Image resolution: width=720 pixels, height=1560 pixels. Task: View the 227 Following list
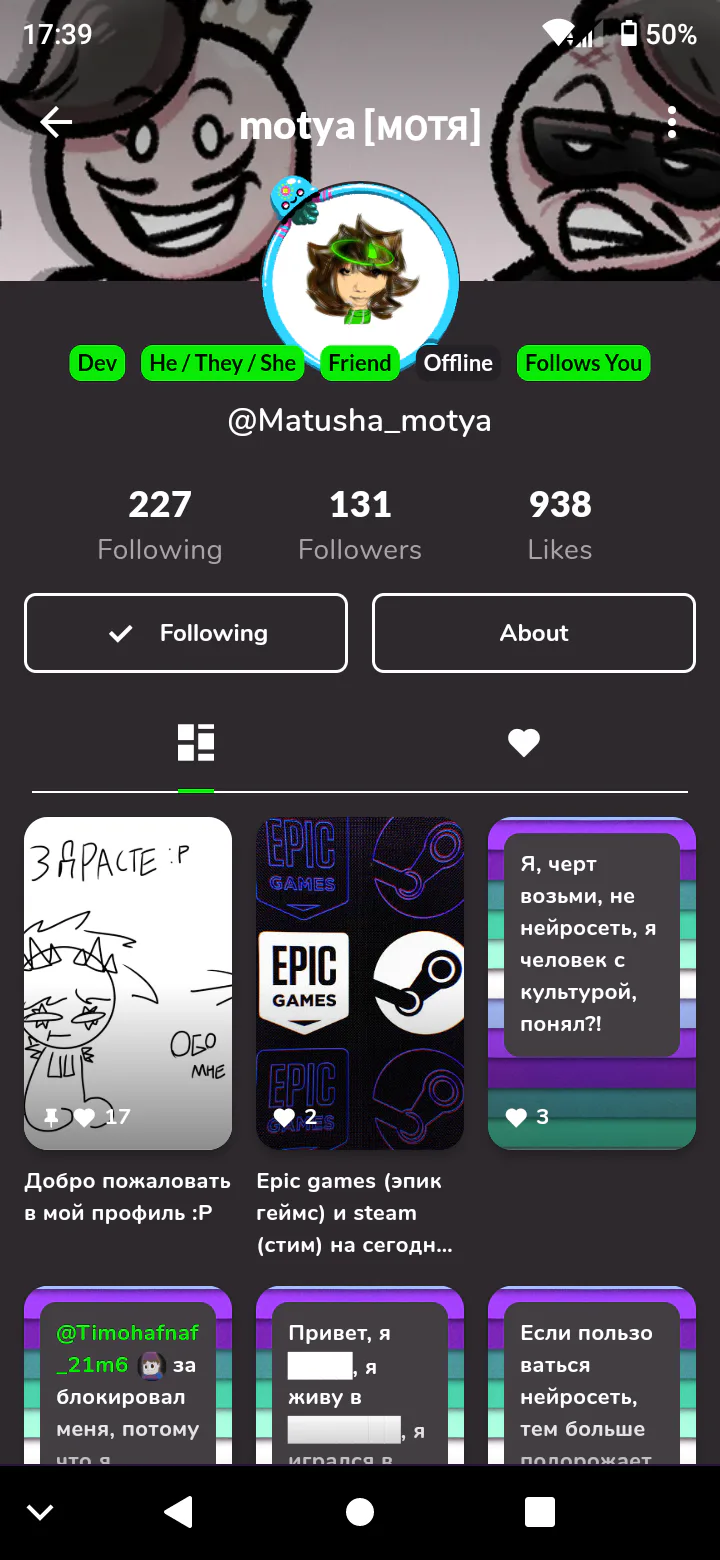[x=160, y=525]
